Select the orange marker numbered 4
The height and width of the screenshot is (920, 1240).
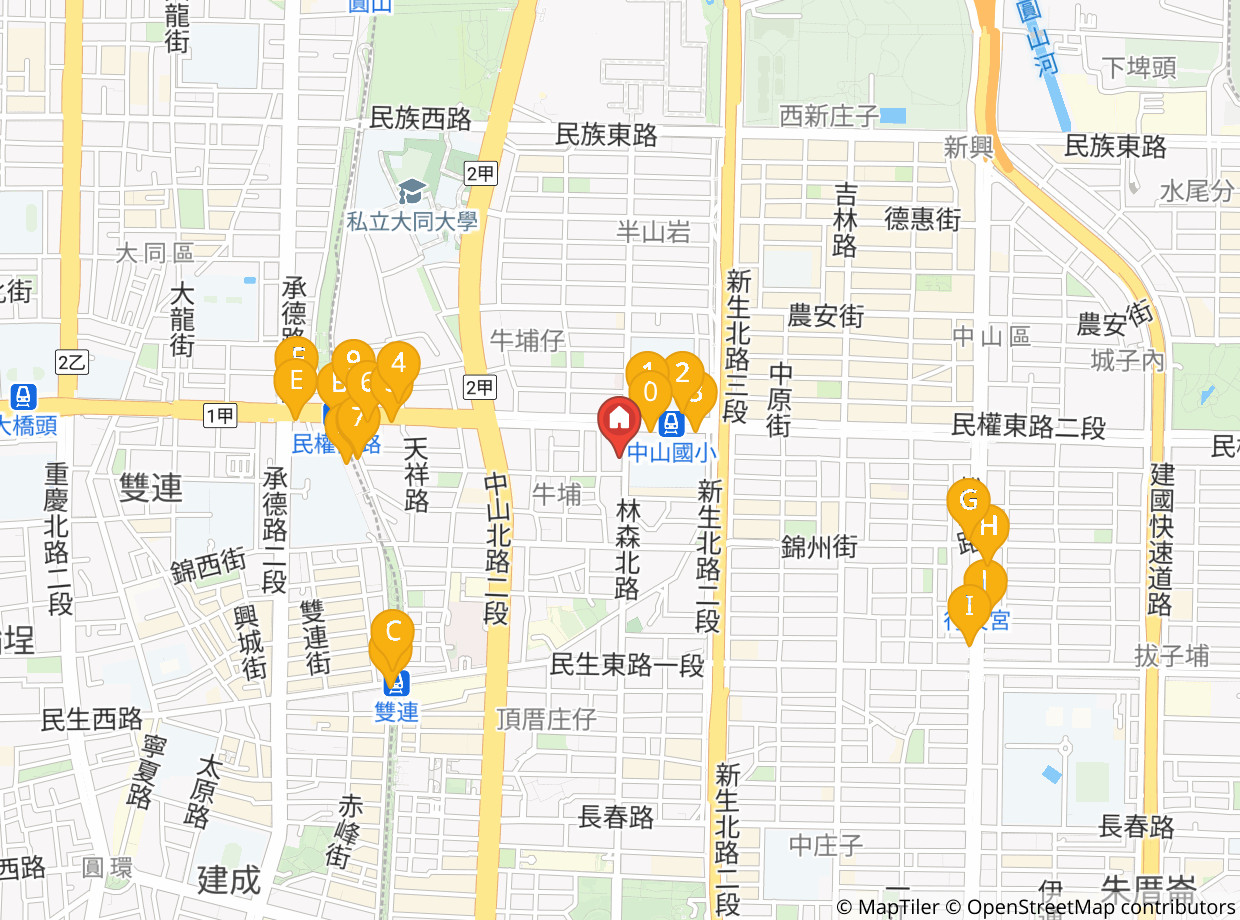pos(398,367)
